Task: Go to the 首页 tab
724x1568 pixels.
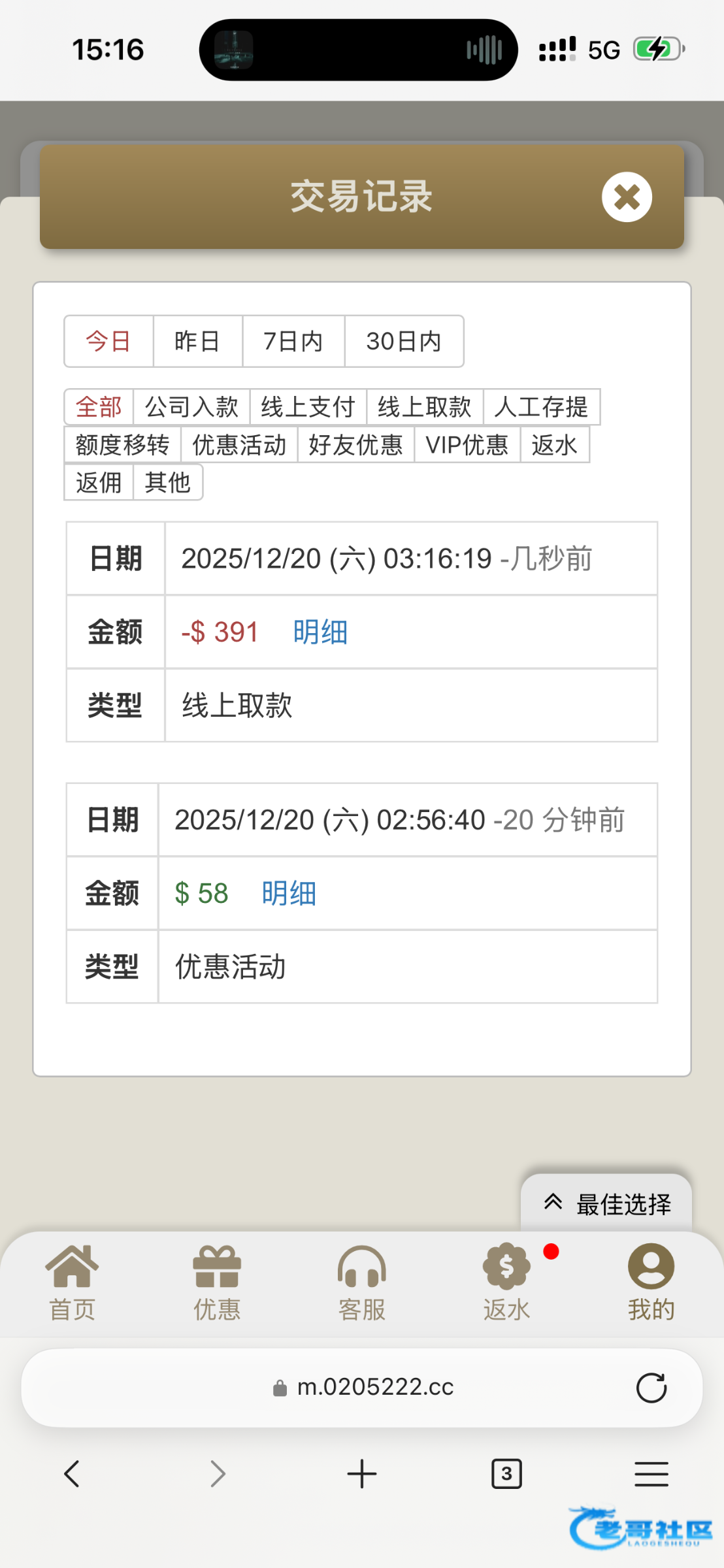Action: [72, 1283]
